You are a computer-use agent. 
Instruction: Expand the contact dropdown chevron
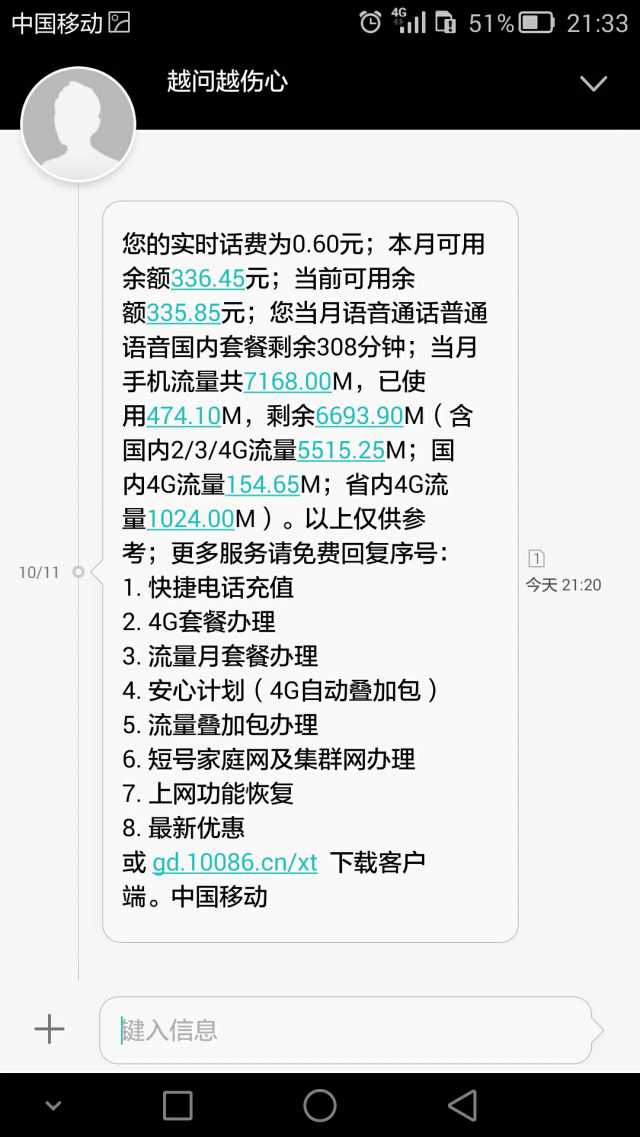click(x=593, y=84)
